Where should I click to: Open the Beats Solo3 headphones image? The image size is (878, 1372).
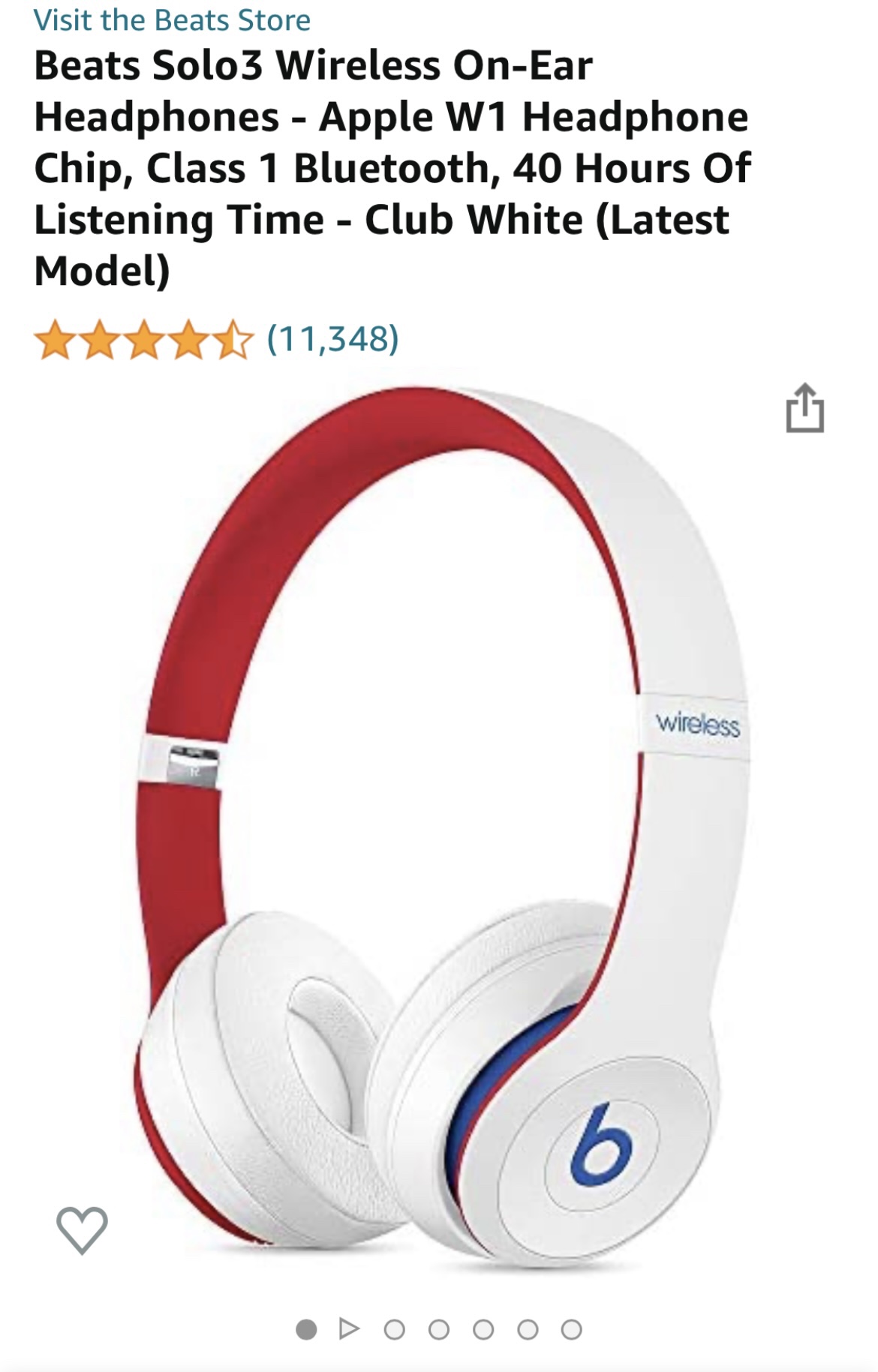[439, 825]
